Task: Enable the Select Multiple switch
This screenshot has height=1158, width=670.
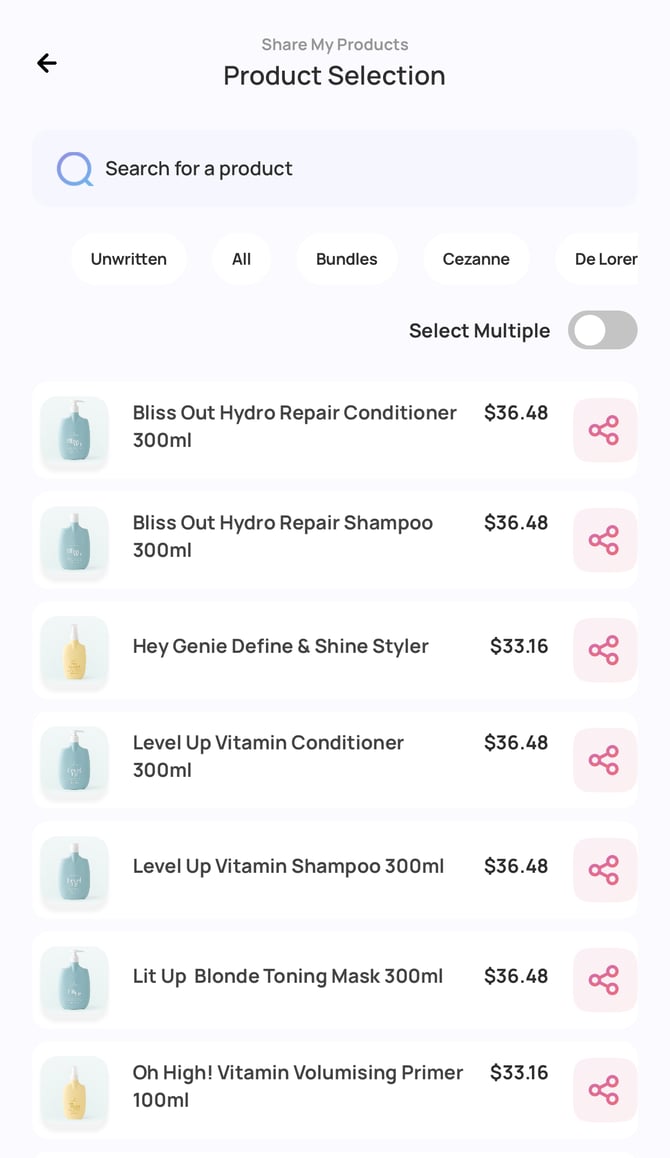Action: point(602,330)
